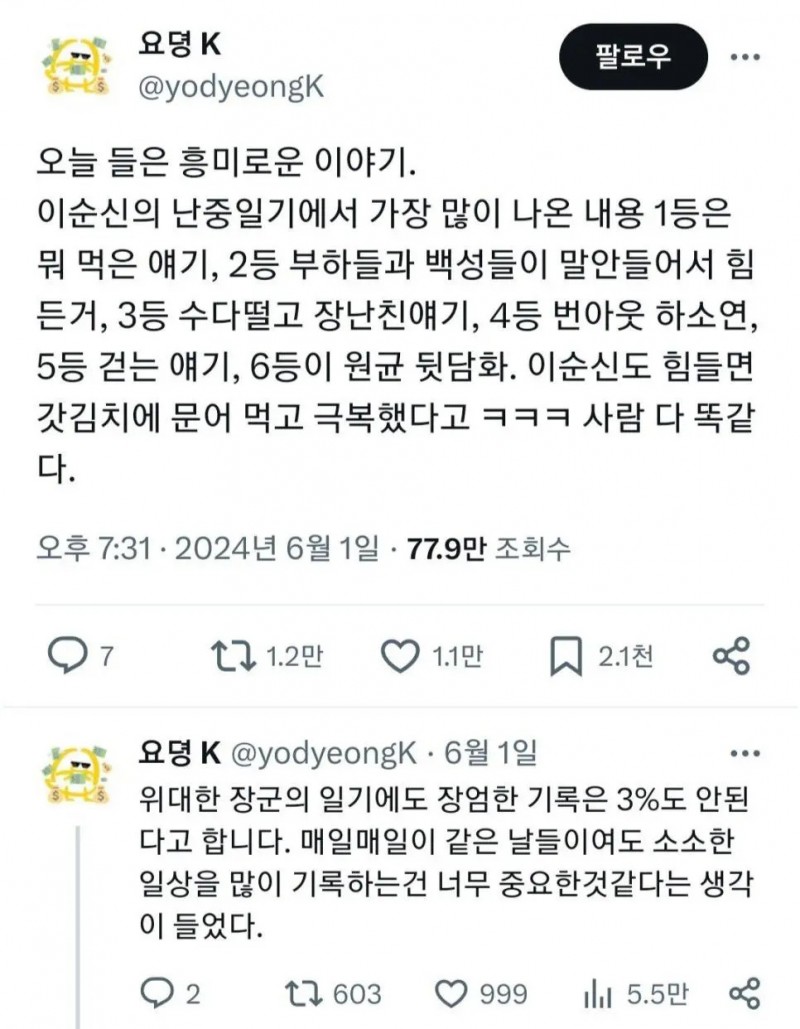
Task: Open overflow menu on the 6월 1일 reply
Action: [746, 752]
